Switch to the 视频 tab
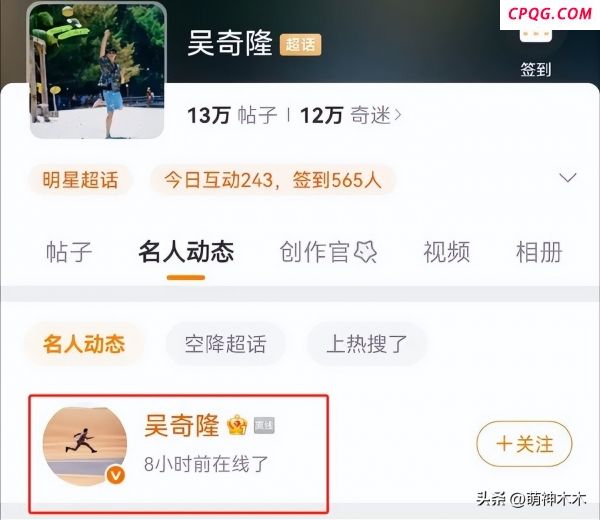 446,251
